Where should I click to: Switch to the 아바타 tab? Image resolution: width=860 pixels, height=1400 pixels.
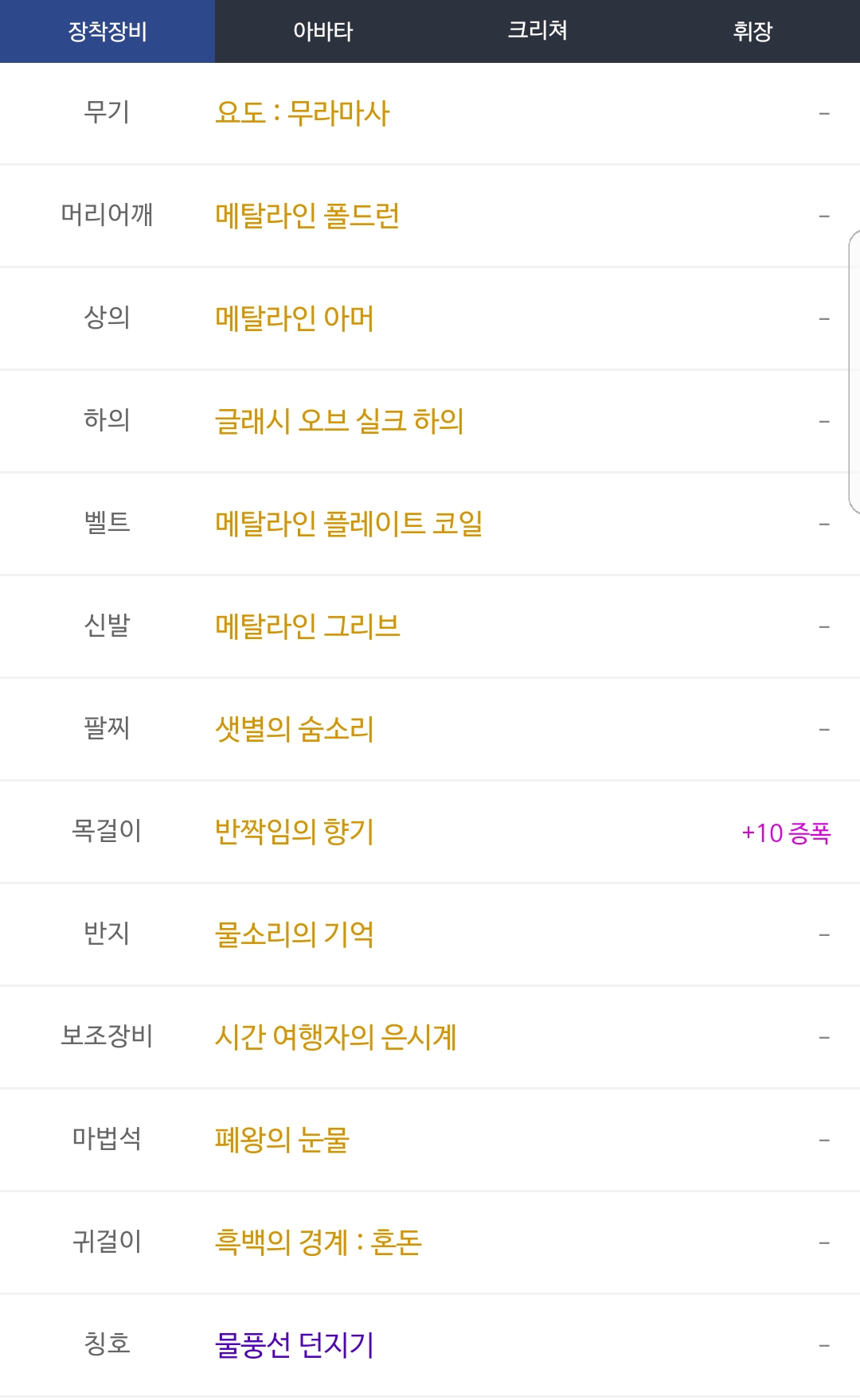[x=322, y=31]
